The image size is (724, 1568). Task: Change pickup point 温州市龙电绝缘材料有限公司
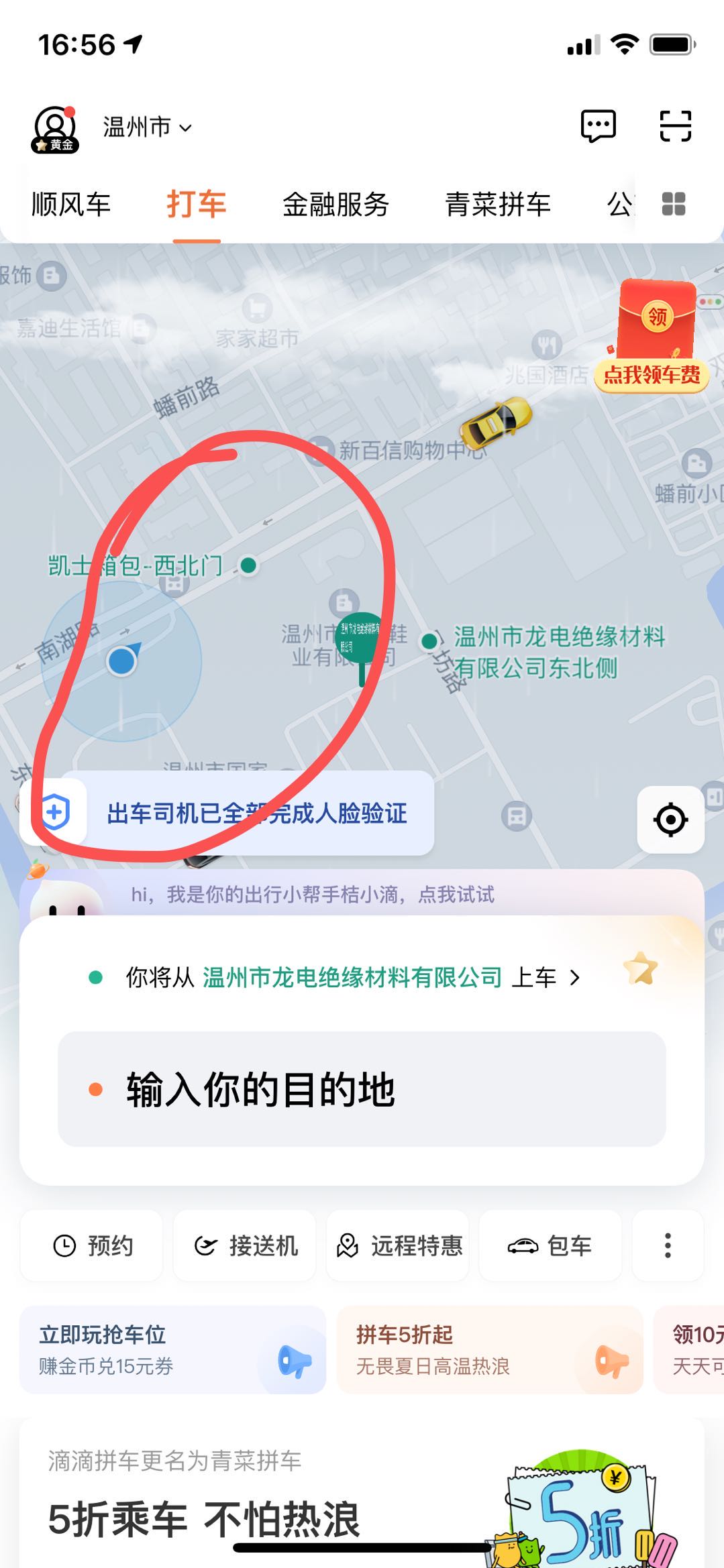tap(352, 978)
